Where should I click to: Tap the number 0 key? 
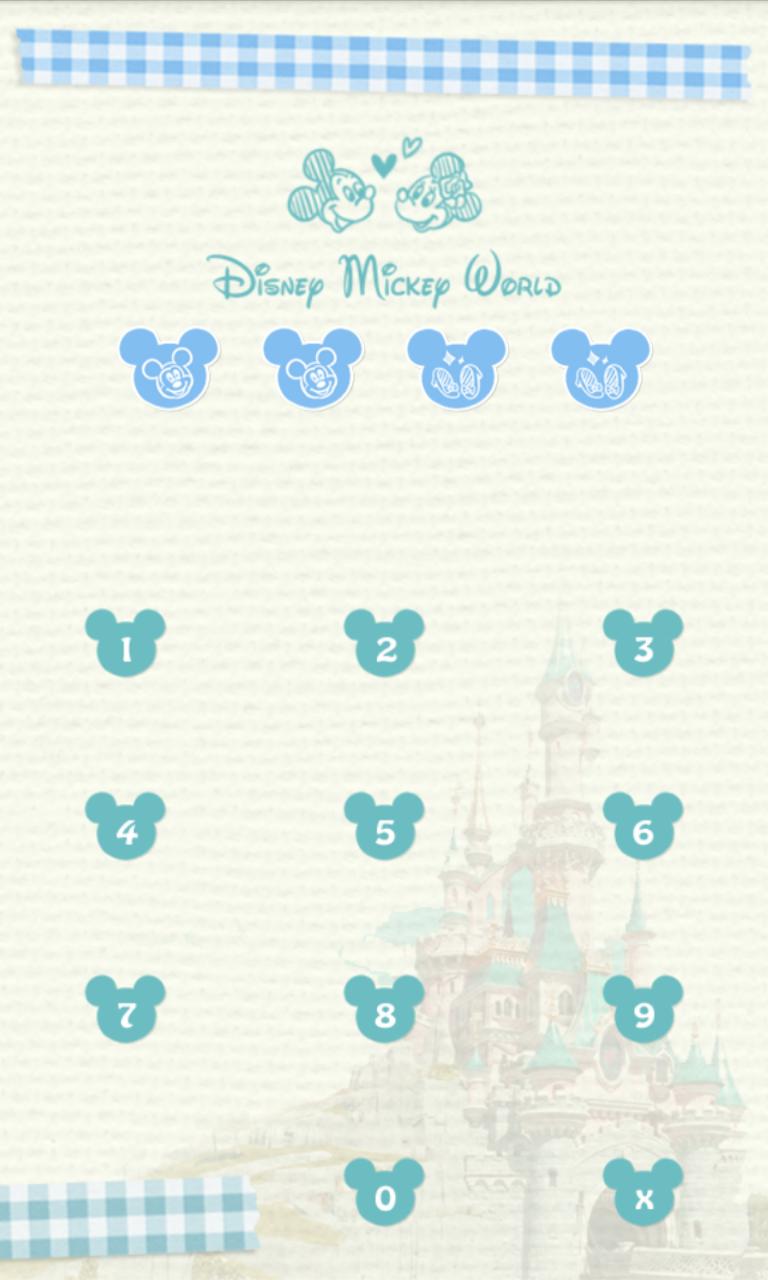point(384,1195)
